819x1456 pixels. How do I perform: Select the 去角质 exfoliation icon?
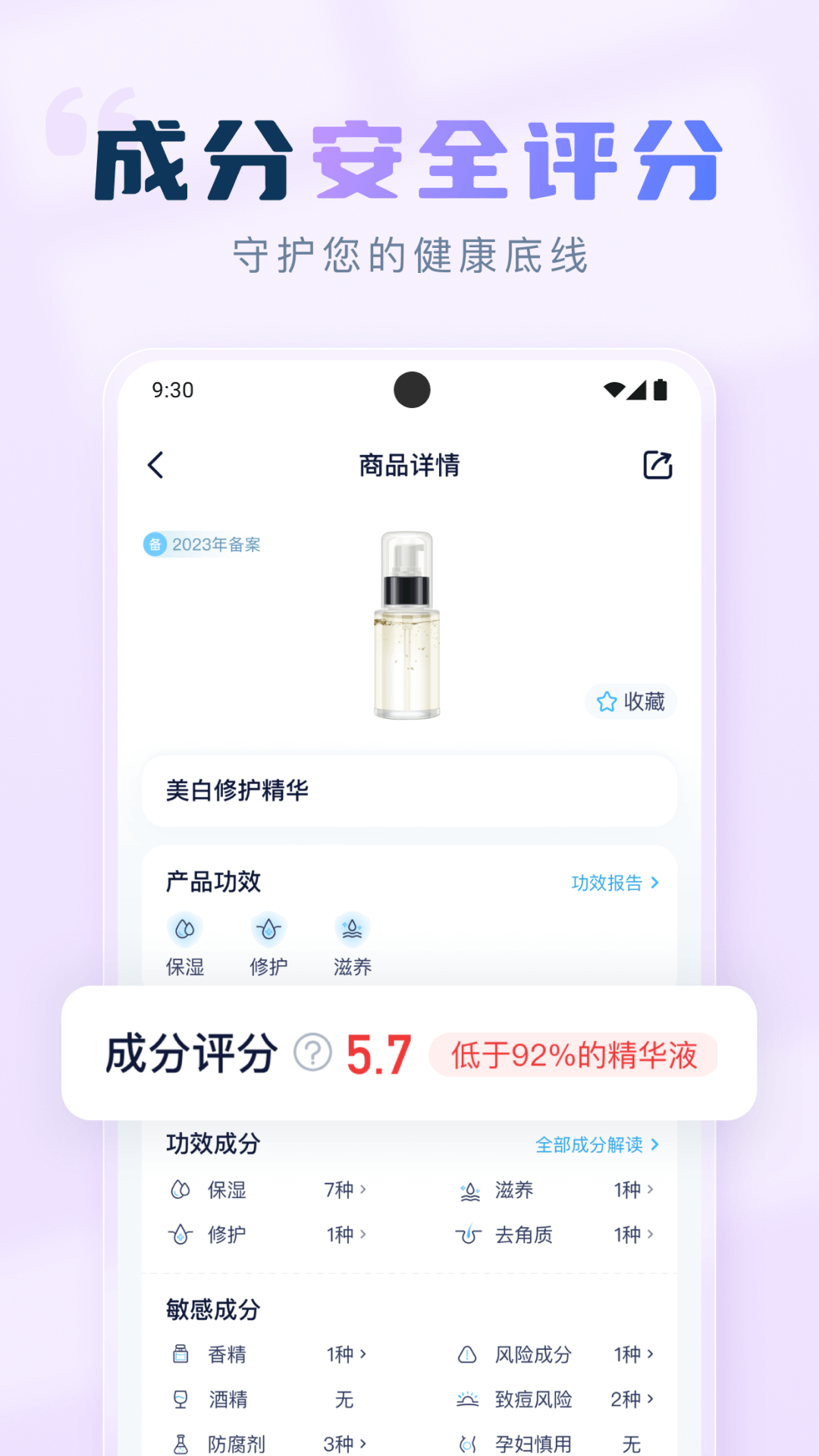tap(469, 1235)
